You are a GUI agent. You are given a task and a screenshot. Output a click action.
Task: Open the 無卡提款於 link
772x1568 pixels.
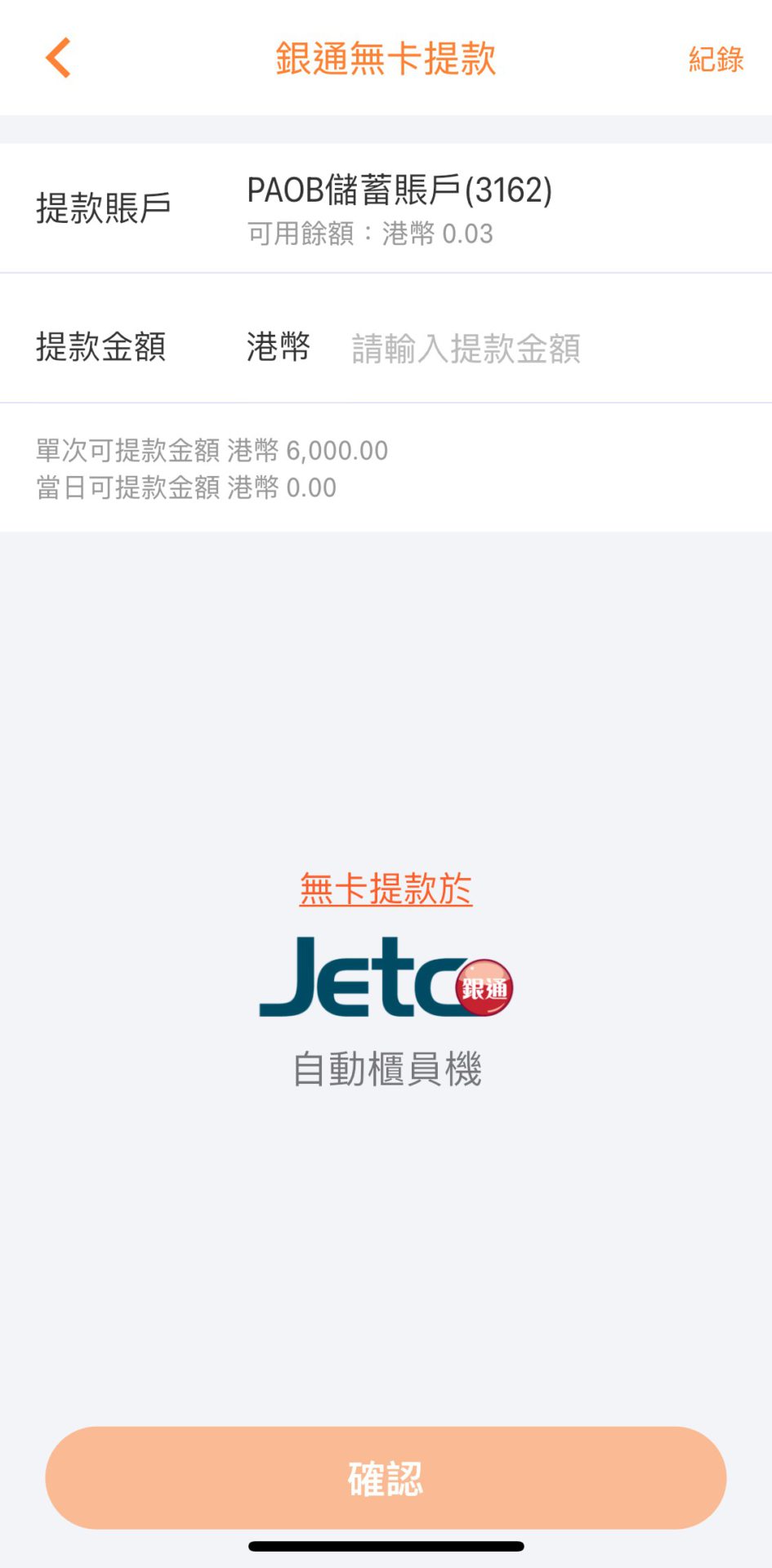pos(386,889)
